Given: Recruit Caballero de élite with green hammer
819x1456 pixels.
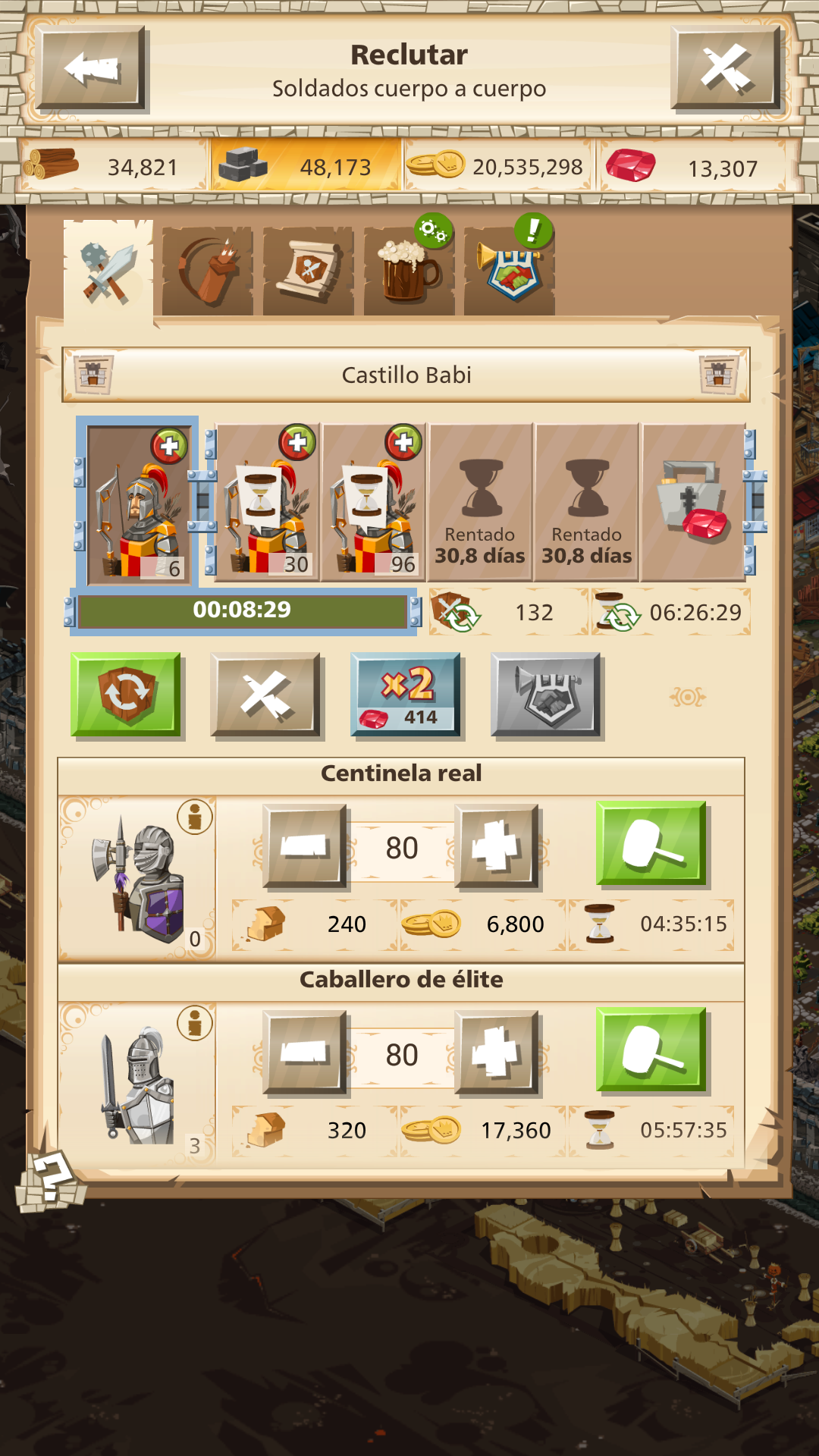Looking at the screenshot, I should [651, 1050].
